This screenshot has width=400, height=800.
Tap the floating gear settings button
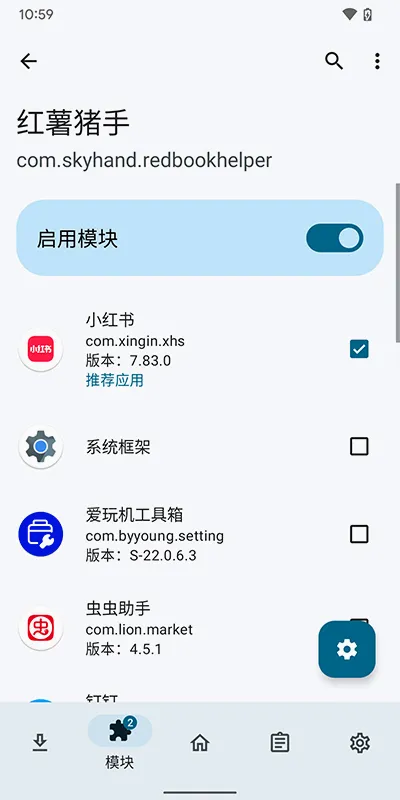coord(347,649)
